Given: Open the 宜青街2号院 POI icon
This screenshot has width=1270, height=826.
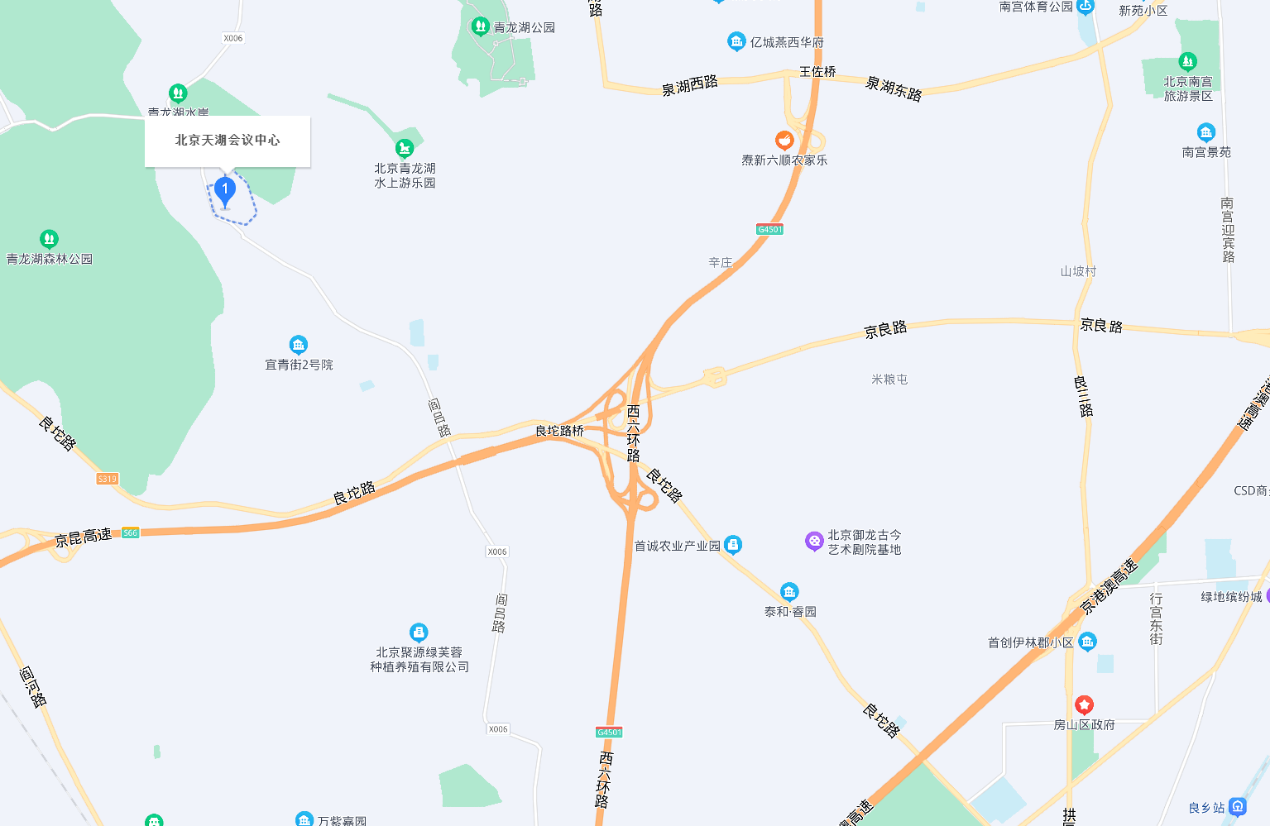Looking at the screenshot, I should [x=298, y=345].
